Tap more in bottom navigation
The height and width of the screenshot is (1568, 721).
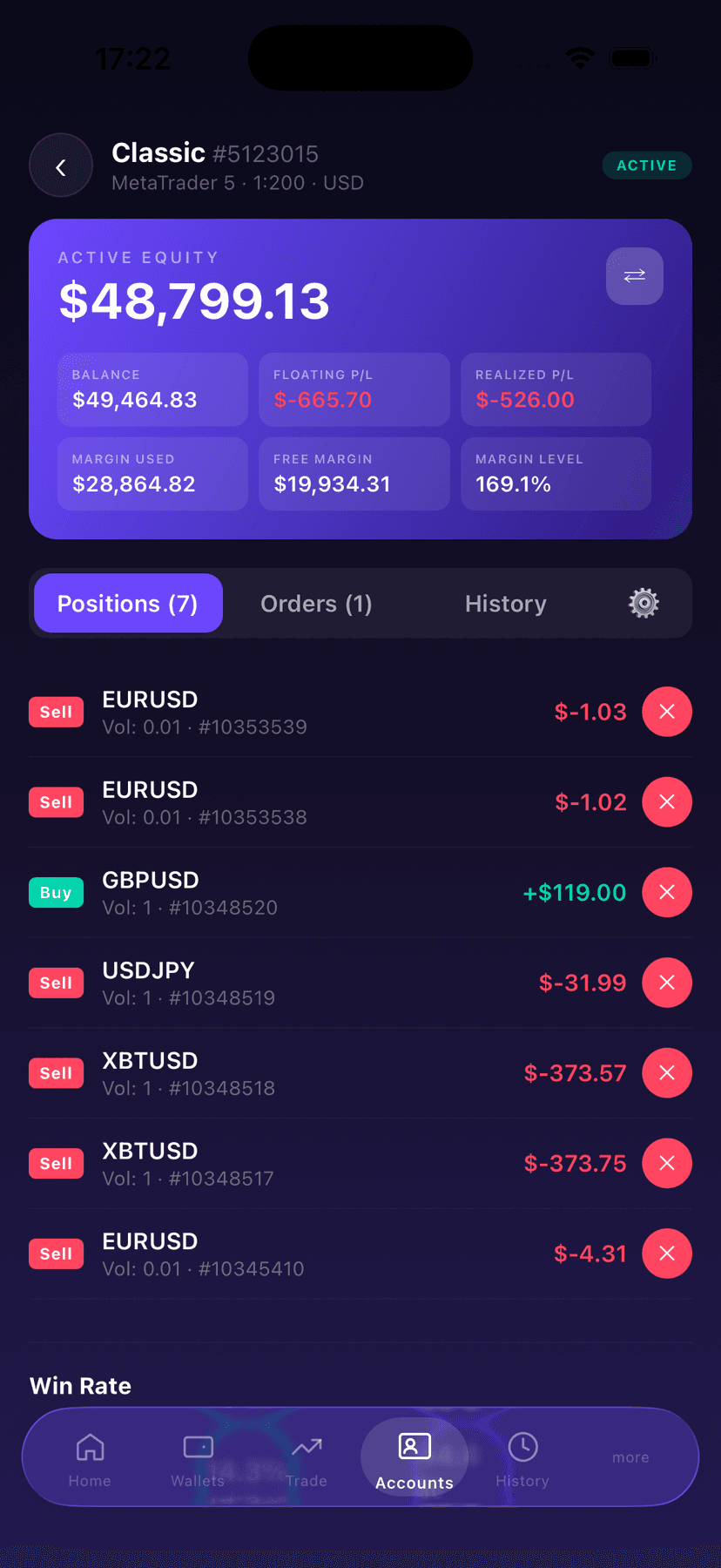(x=630, y=1457)
